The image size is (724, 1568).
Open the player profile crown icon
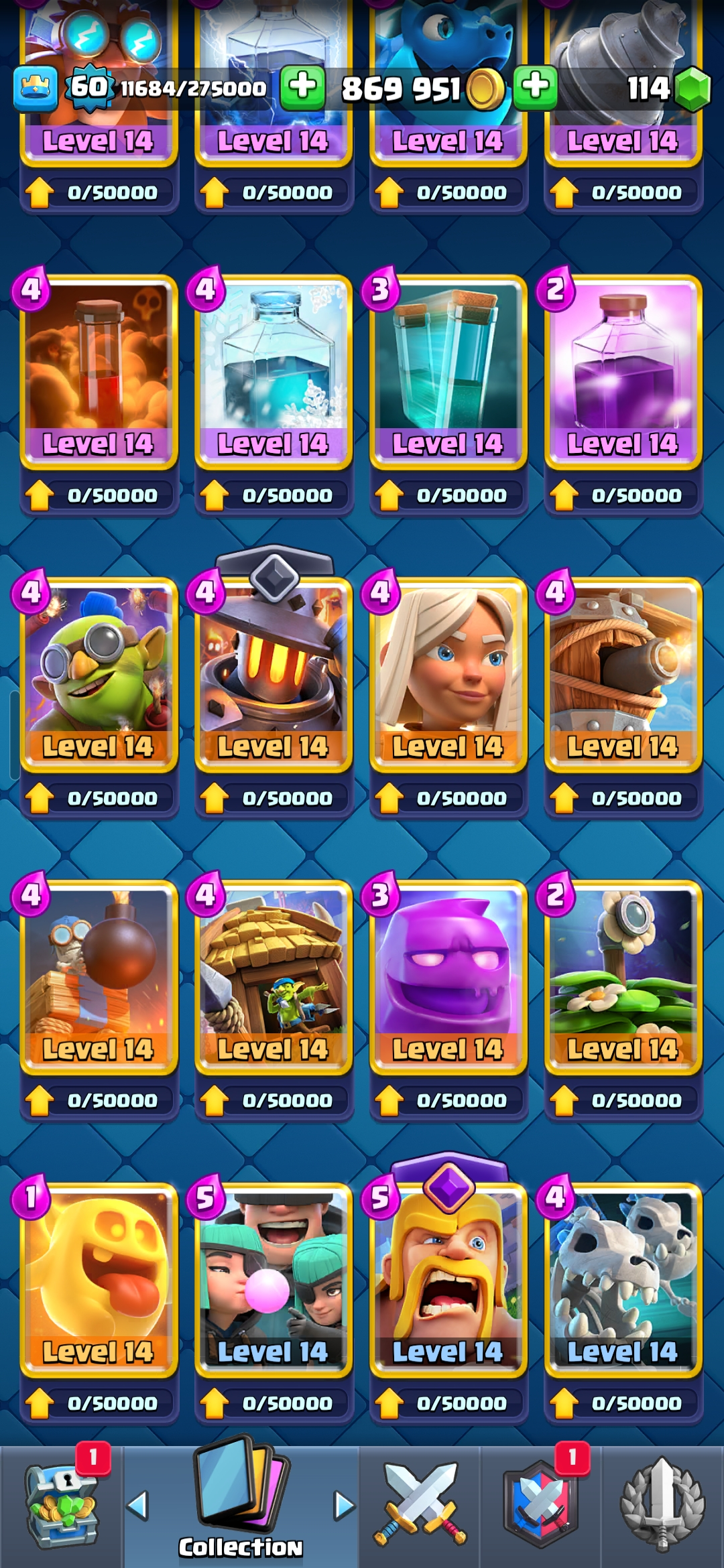pyautogui.click(x=35, y=88)
